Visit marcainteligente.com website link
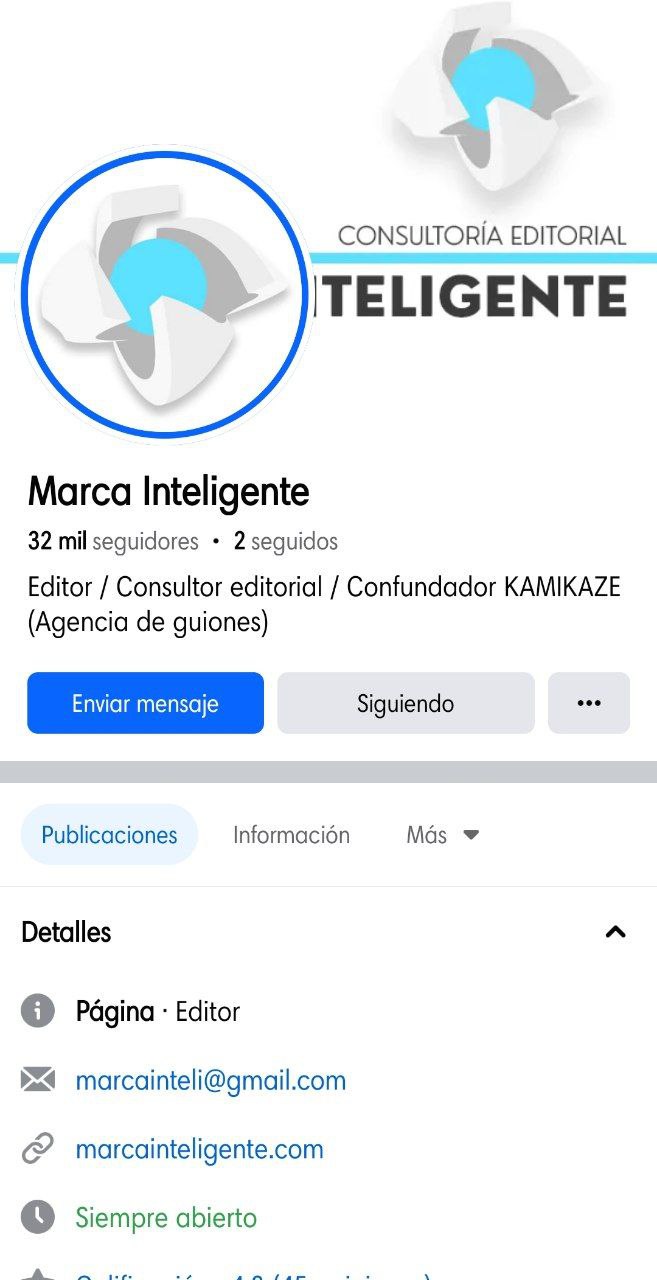Image resolution: width=657 pixels, height=1280 pixels. (199, 1149)
